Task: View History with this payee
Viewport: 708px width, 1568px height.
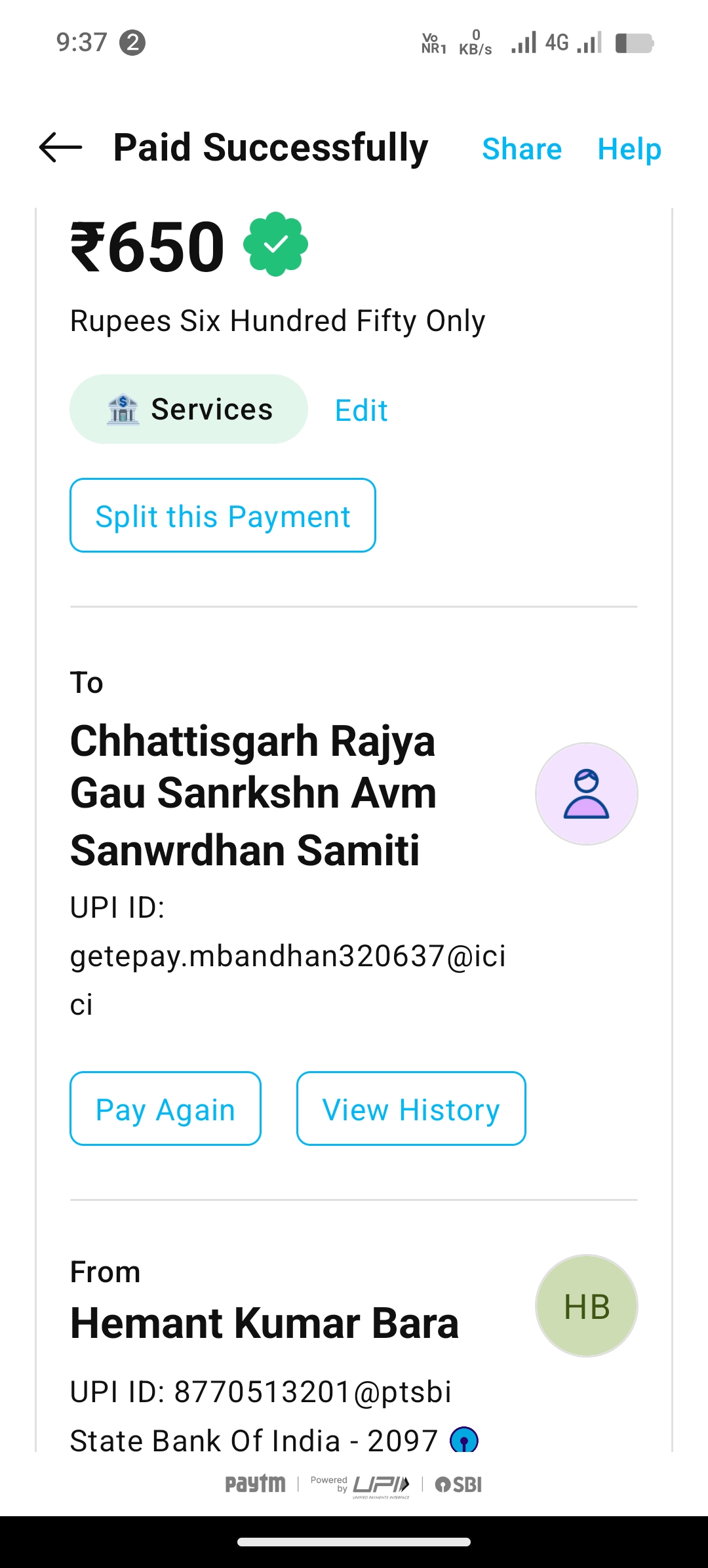Action: [x=411, y=1109]
